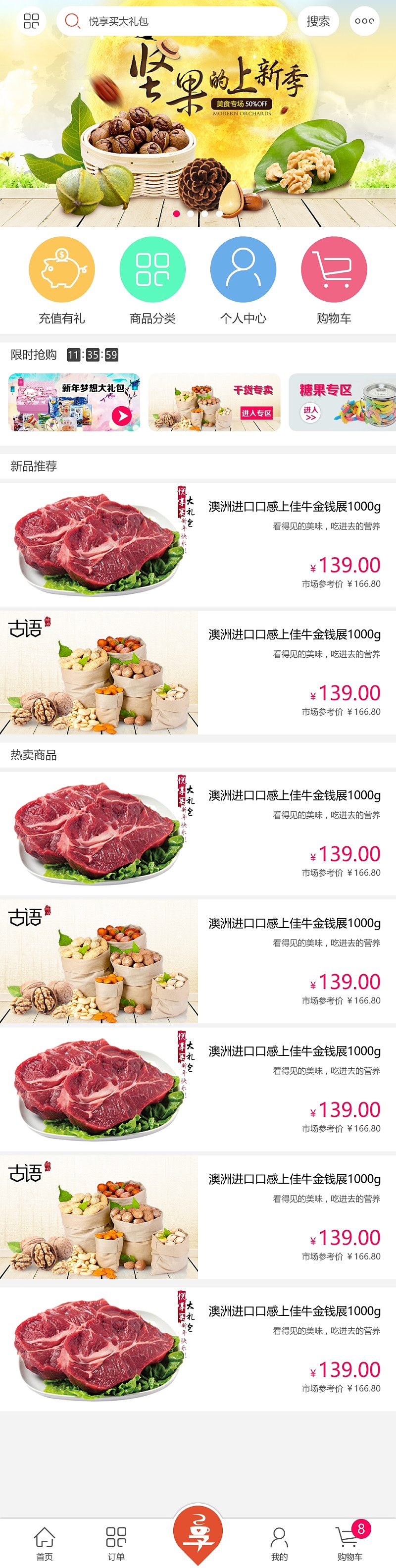Open 充值有礼 recharge shortcut
The width and height of the screenshot is (396, 1568).
point(62,269)
